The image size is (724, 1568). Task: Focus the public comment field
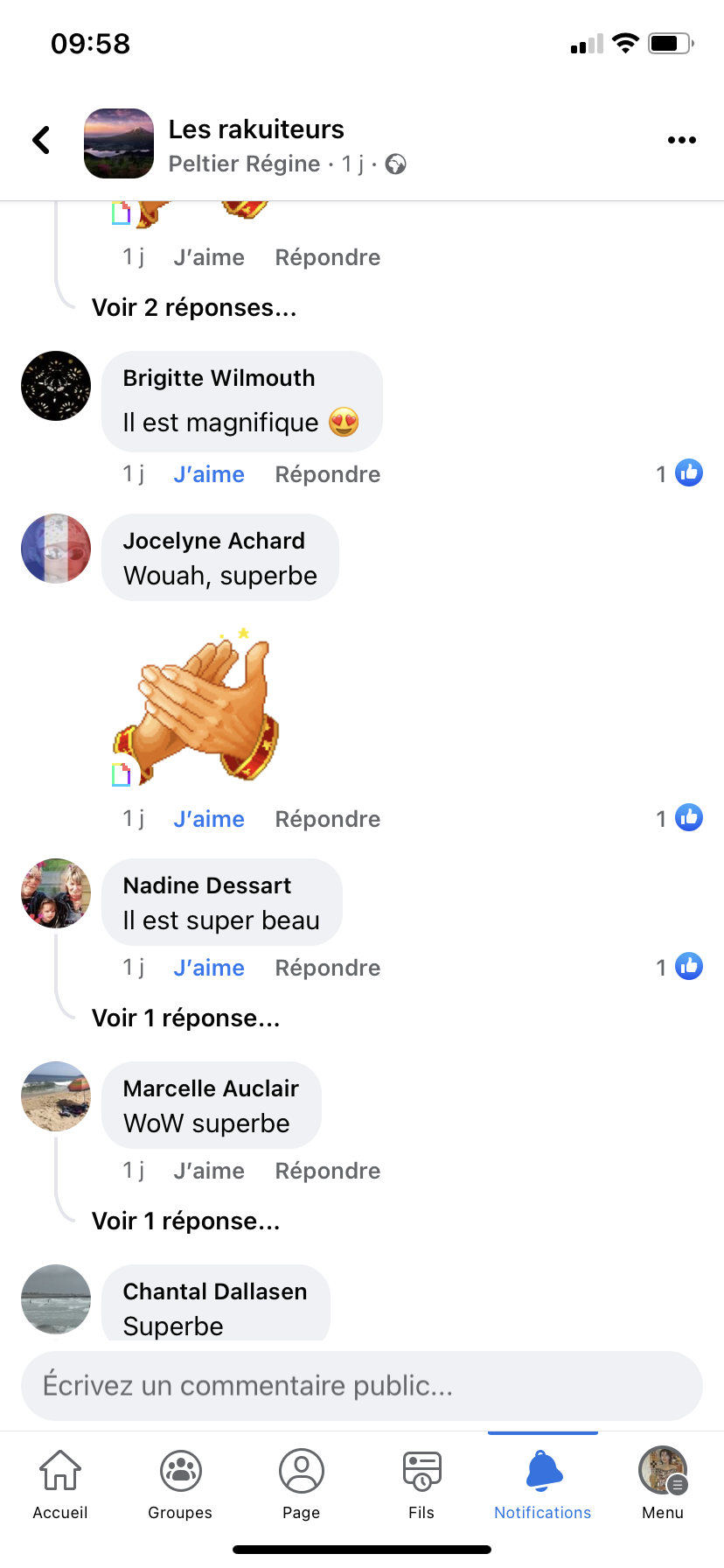tap(362, 1386)
